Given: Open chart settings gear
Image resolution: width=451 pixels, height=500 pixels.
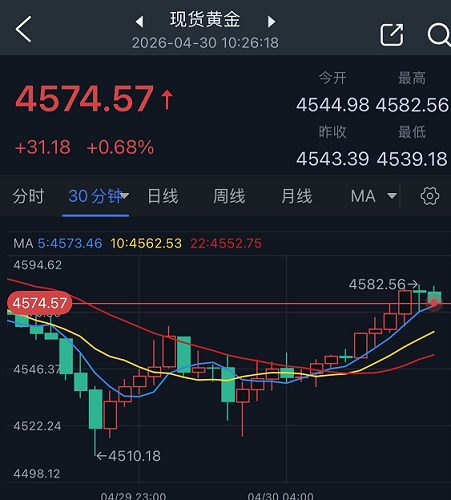Looking at the screenshot, I should (x=430, y=196).
